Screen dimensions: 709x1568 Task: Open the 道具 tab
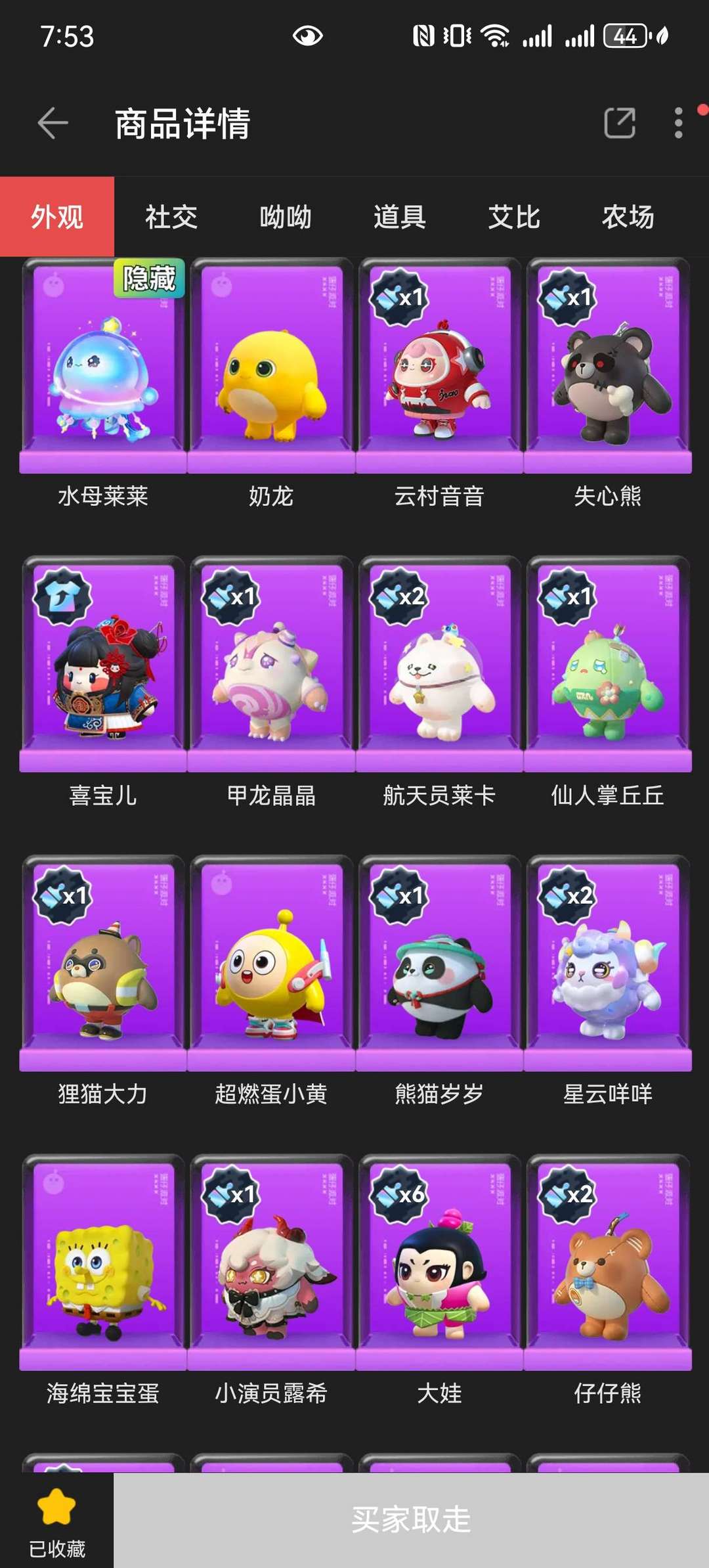pos(400,217)
